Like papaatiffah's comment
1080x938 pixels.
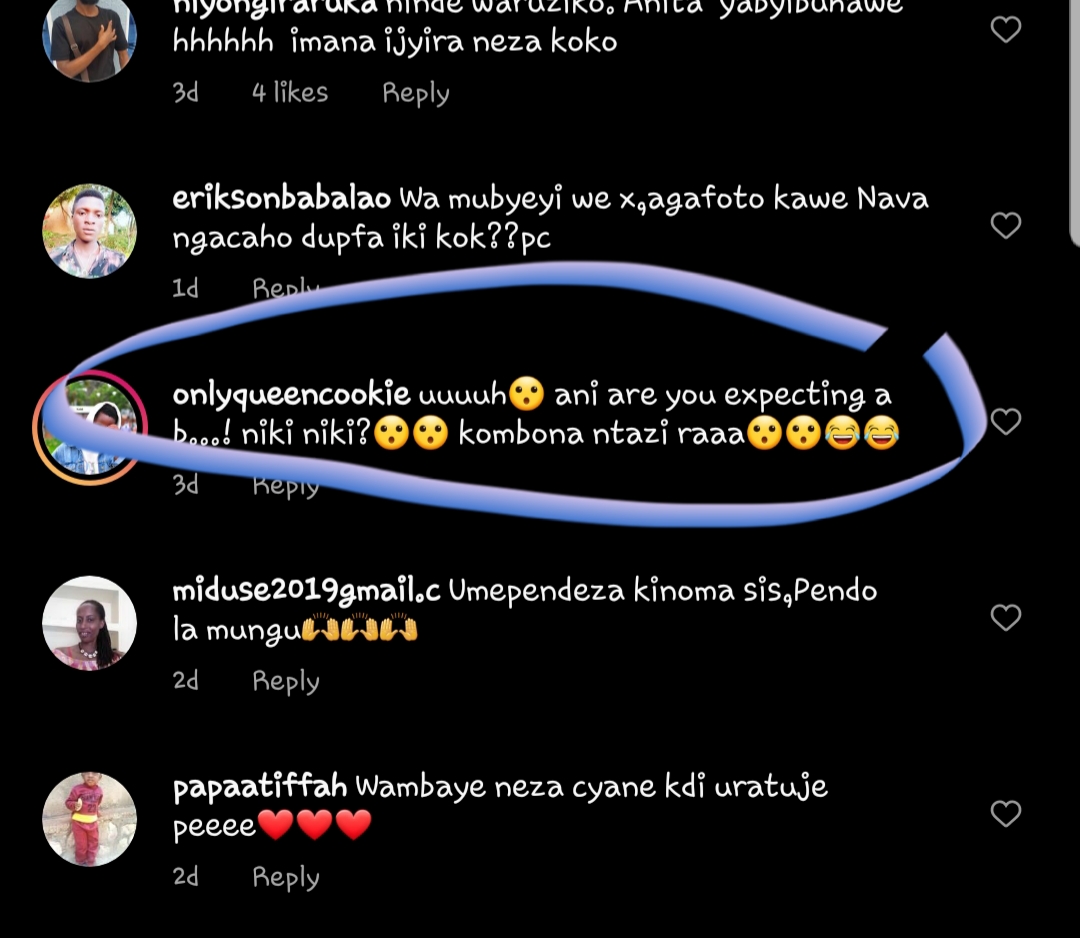pos(1005,813)
